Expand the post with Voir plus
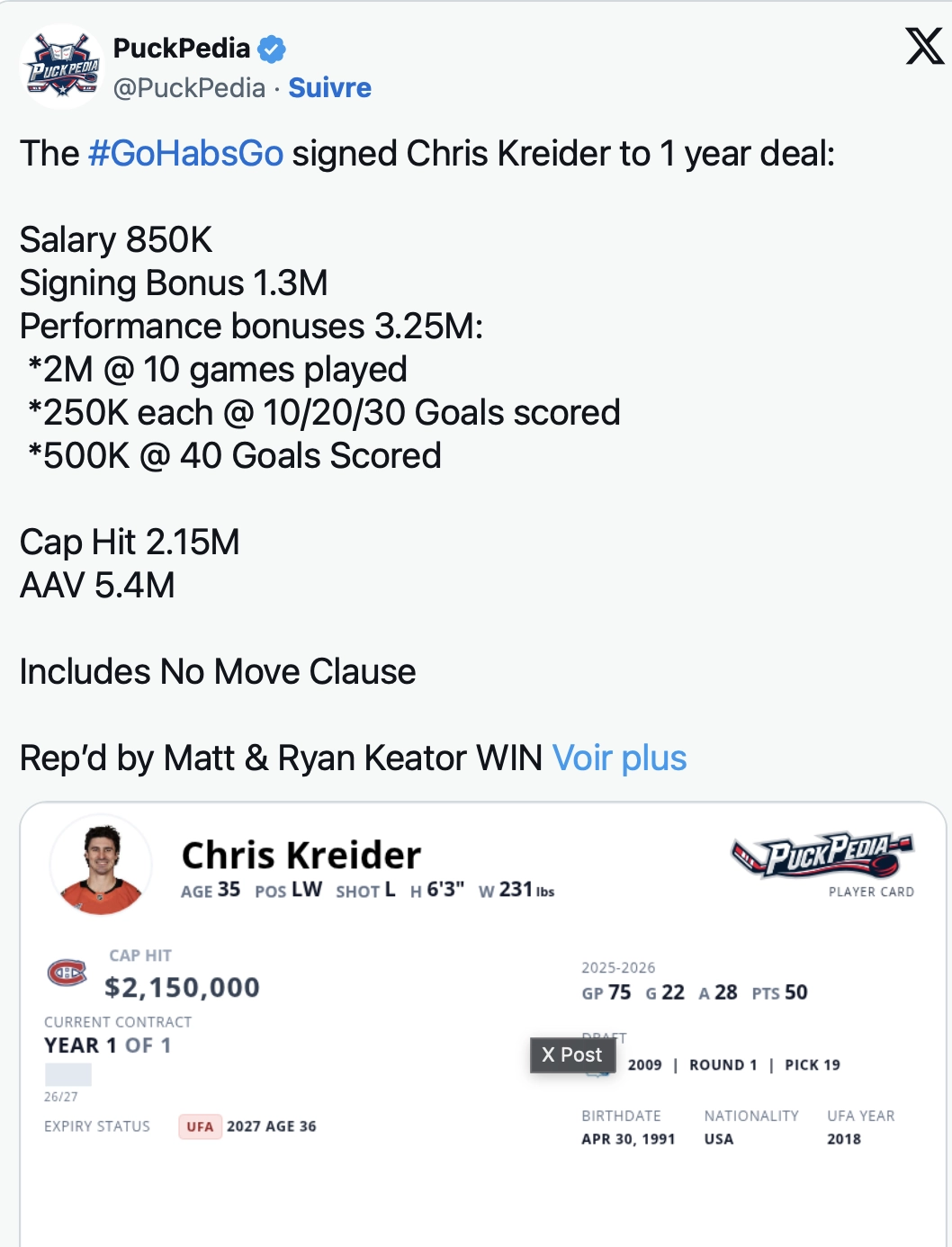The height and width of the screenshot is (1247, 952). pos(619,758)
